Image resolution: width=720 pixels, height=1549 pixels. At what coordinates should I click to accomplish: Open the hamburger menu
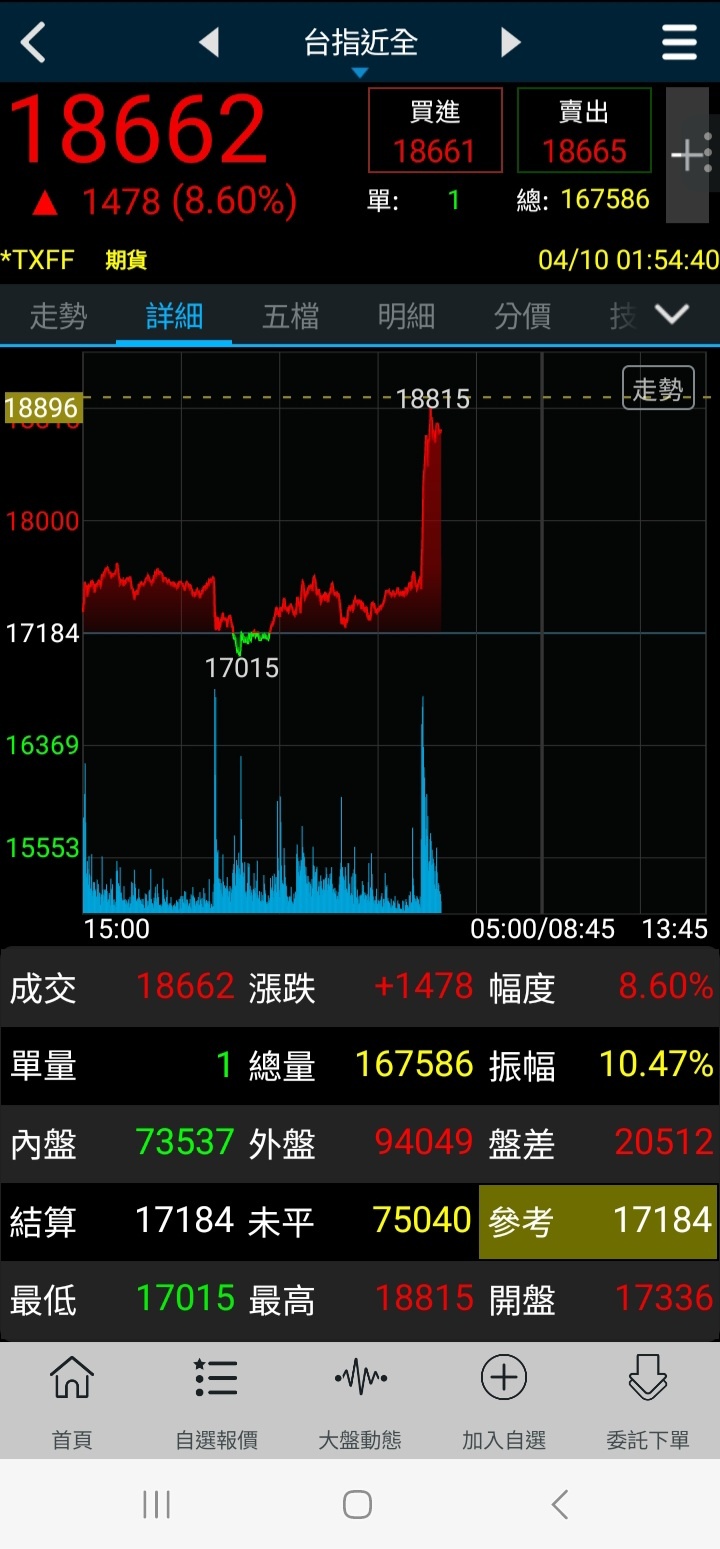click(679, 43)
